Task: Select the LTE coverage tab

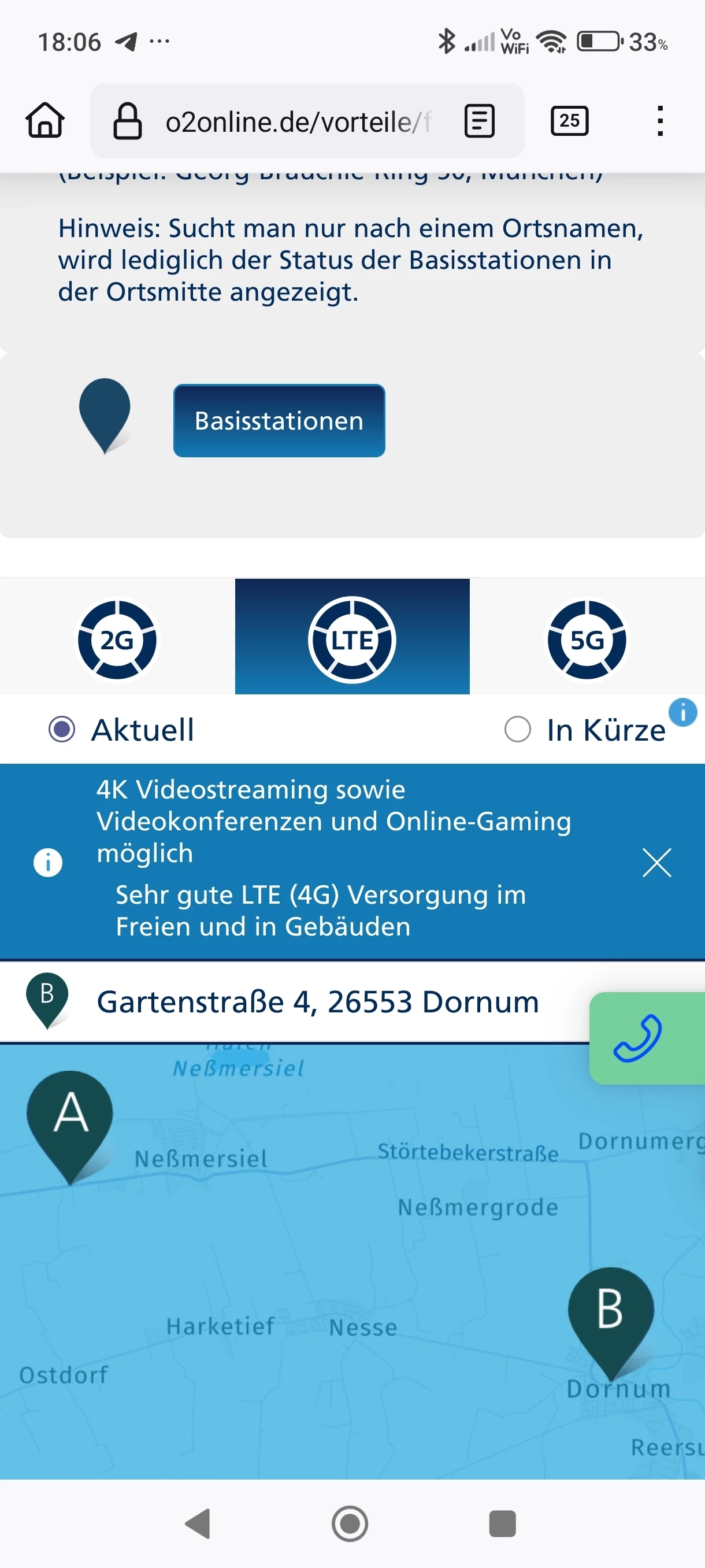Action: point(352,638)
